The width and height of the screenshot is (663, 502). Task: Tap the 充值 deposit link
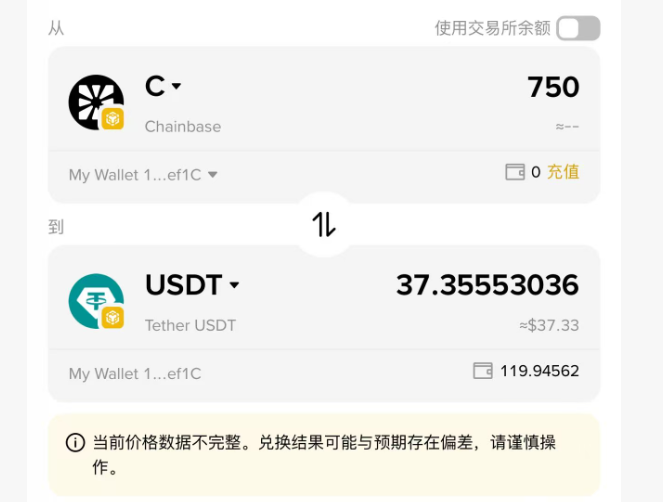coord(563,172)
